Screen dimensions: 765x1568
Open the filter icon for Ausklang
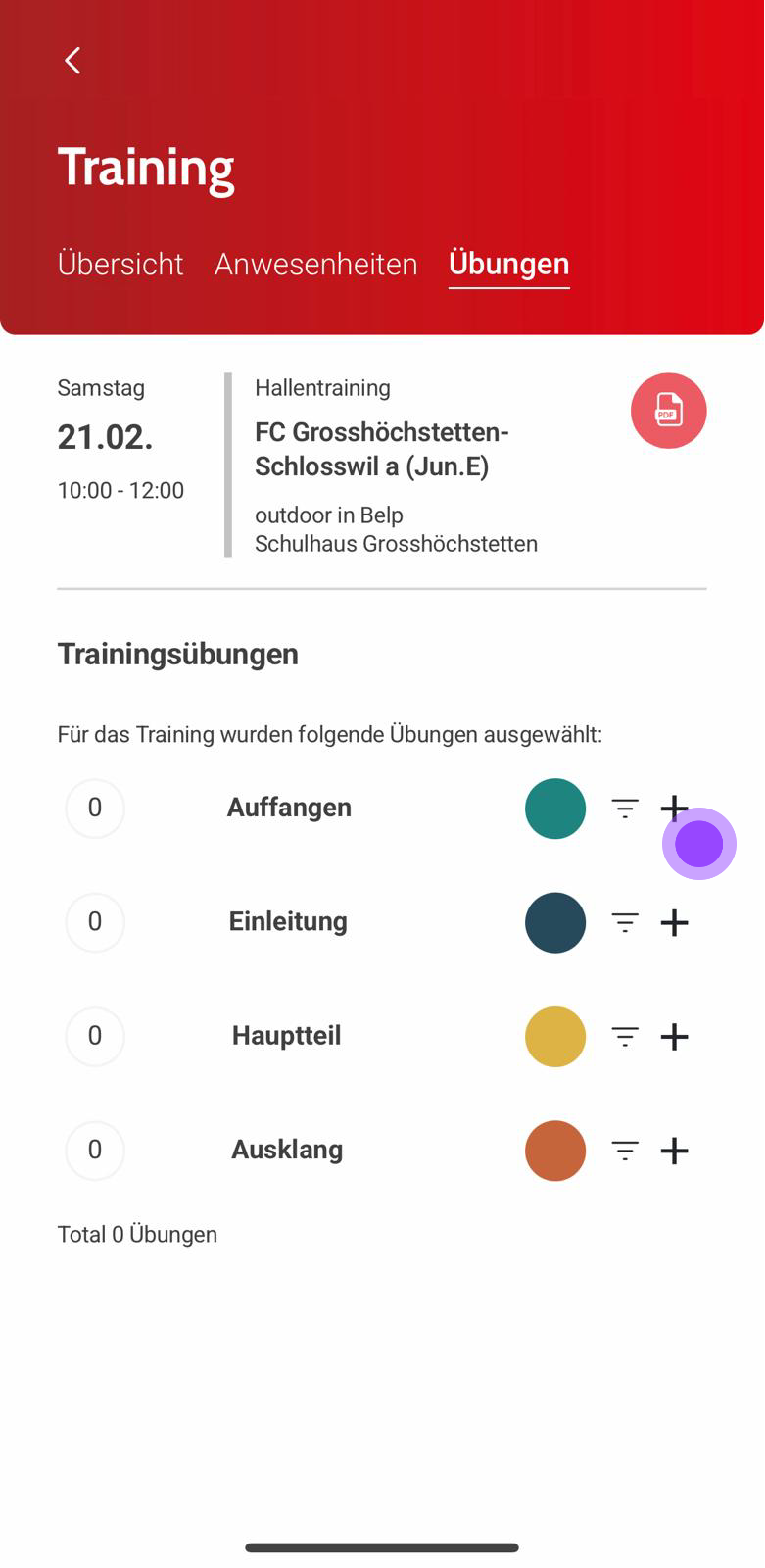[625, 1151]
